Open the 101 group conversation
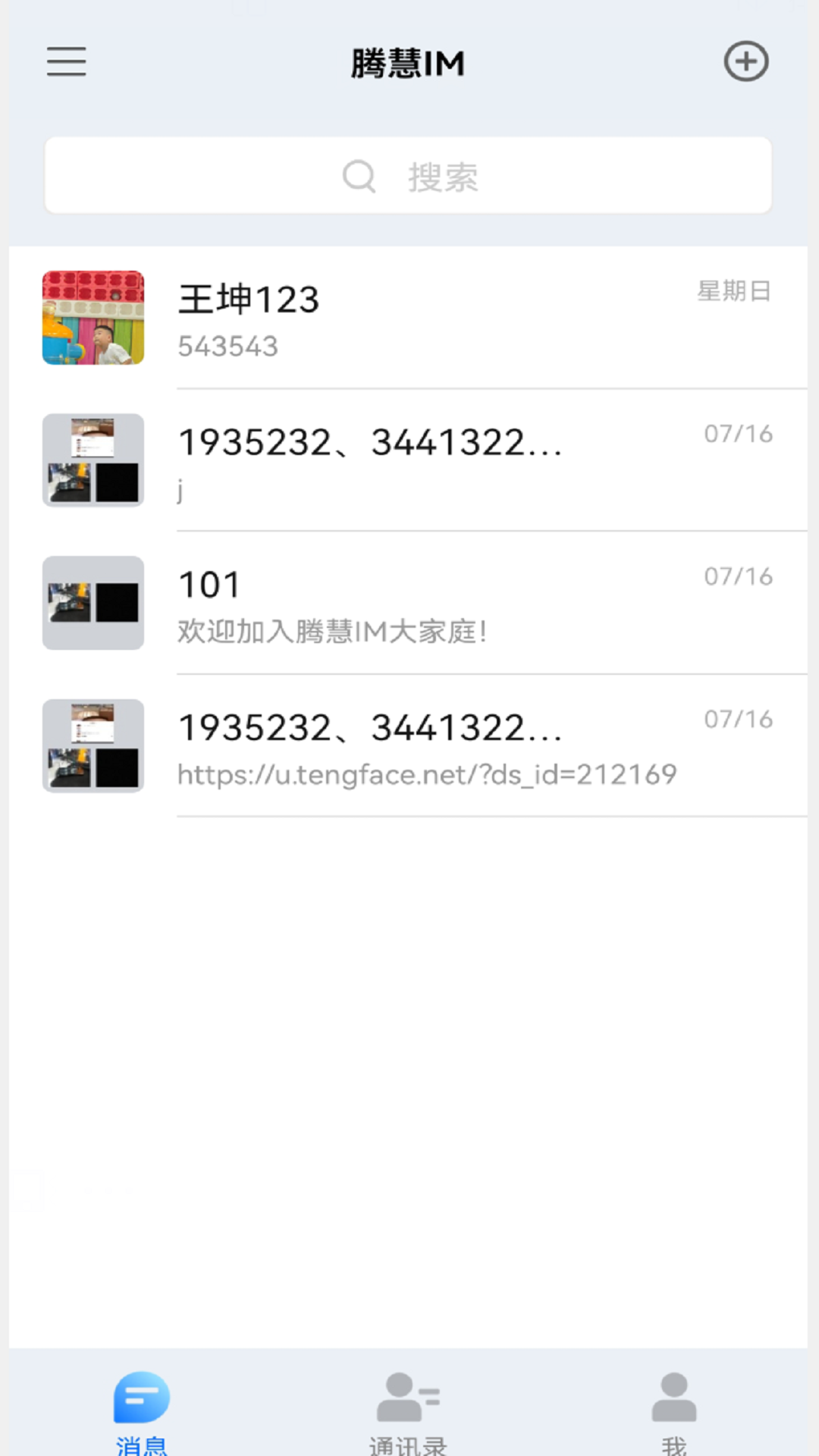The width and height of the screenshot is (819, 1456). click(409, 603)
